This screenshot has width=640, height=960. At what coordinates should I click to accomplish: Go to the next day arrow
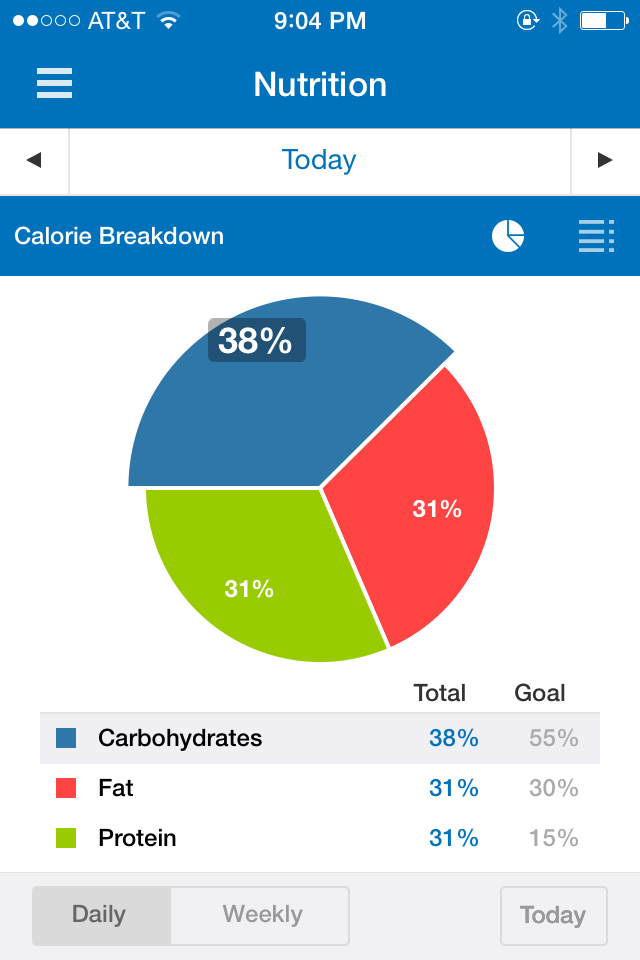[604, 160]
